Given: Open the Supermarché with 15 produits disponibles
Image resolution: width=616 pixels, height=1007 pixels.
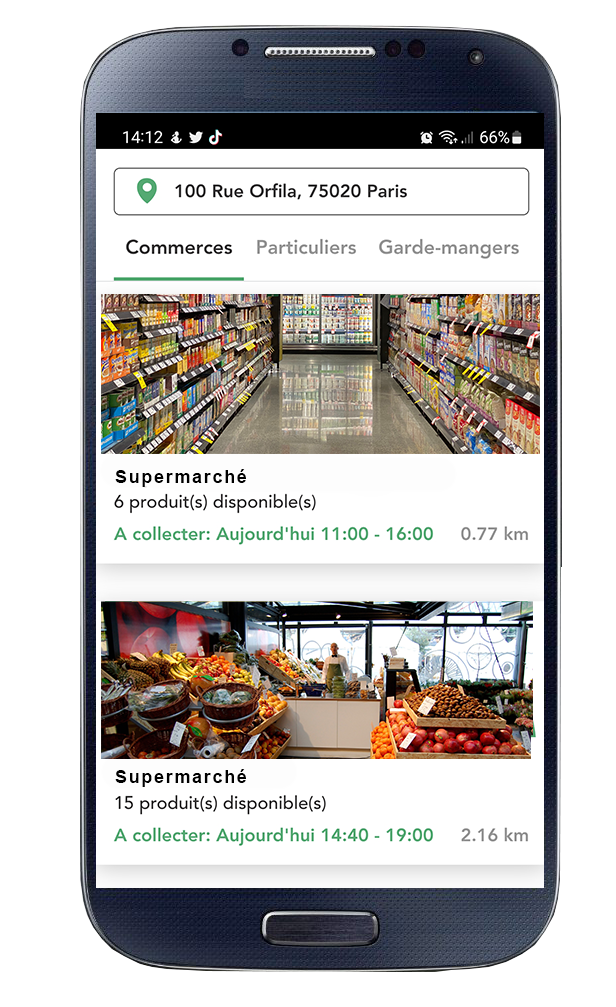Looking at the screenshot, I should point(320,730).
